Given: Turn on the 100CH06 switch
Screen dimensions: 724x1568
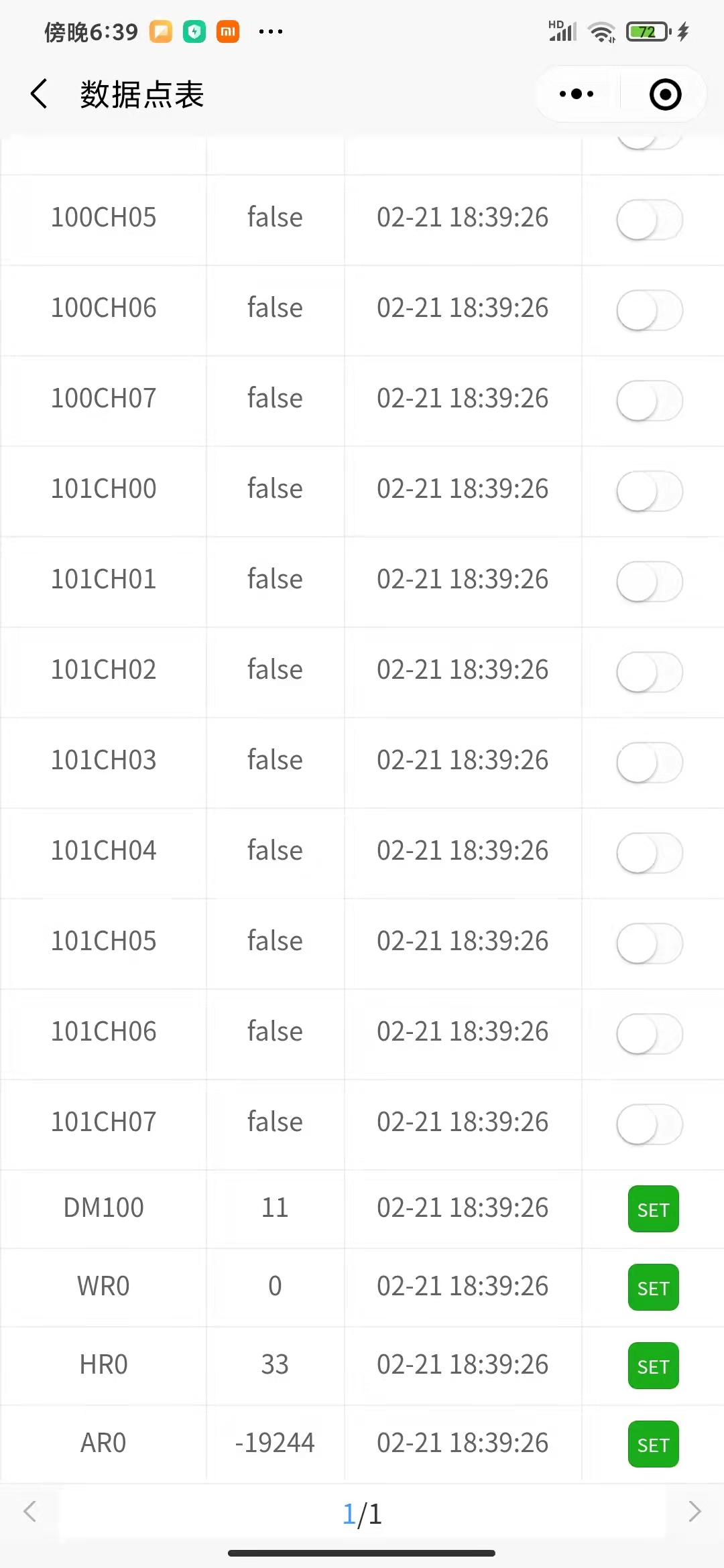Looking at the screenshot, I should [649, 310].
